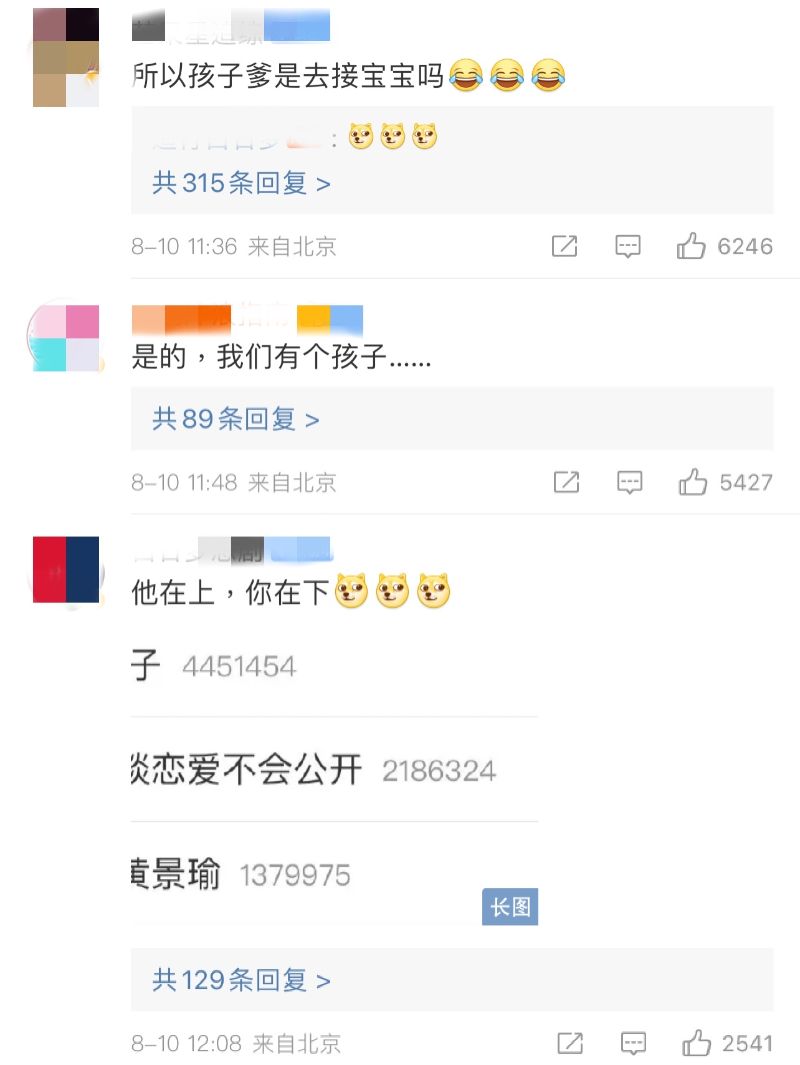Repost the 他在上，你在下 comment
This screenshot has height=1065, width=800.
coord(570,1044)
